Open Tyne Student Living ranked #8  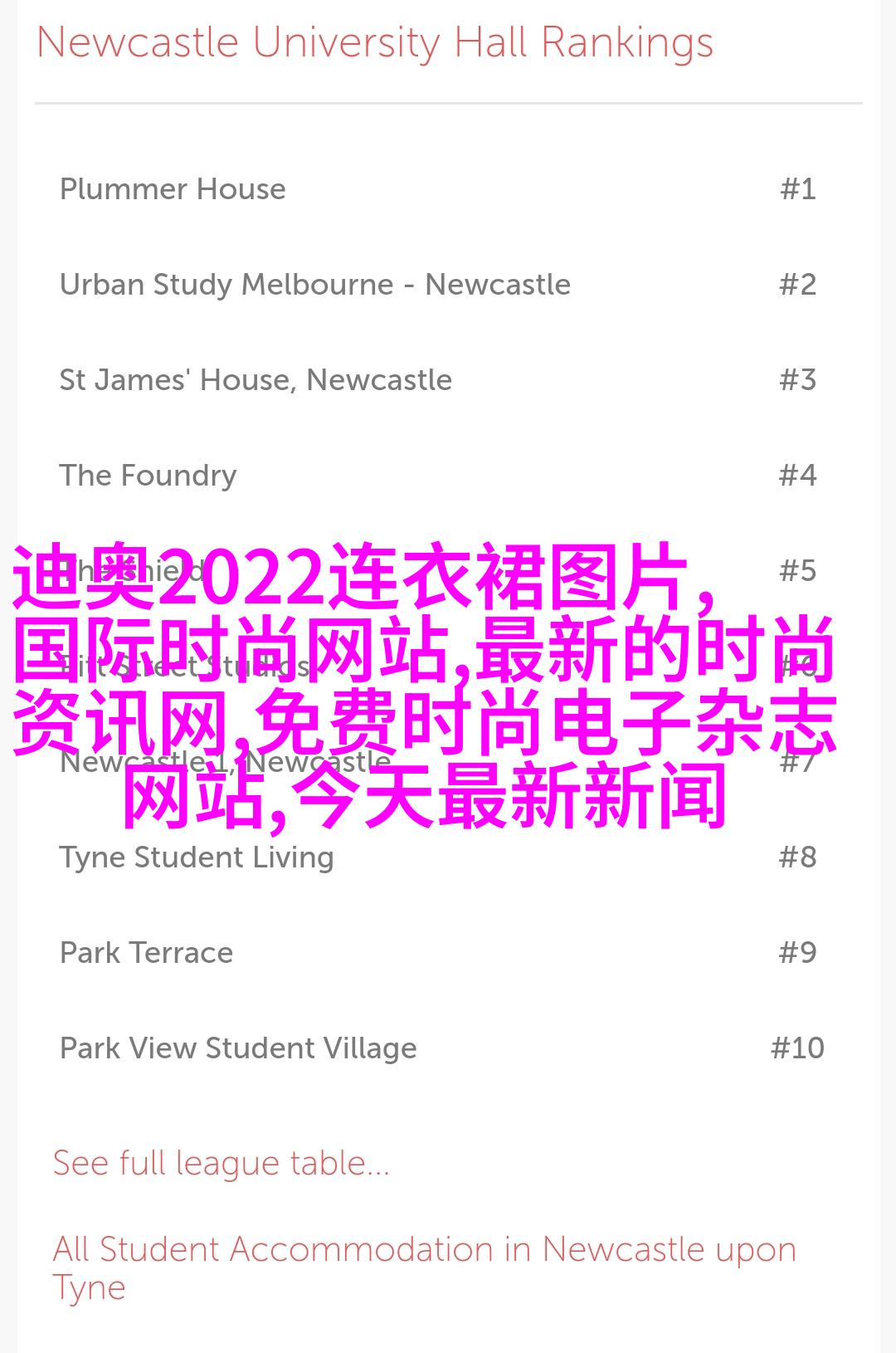[196, 857]
